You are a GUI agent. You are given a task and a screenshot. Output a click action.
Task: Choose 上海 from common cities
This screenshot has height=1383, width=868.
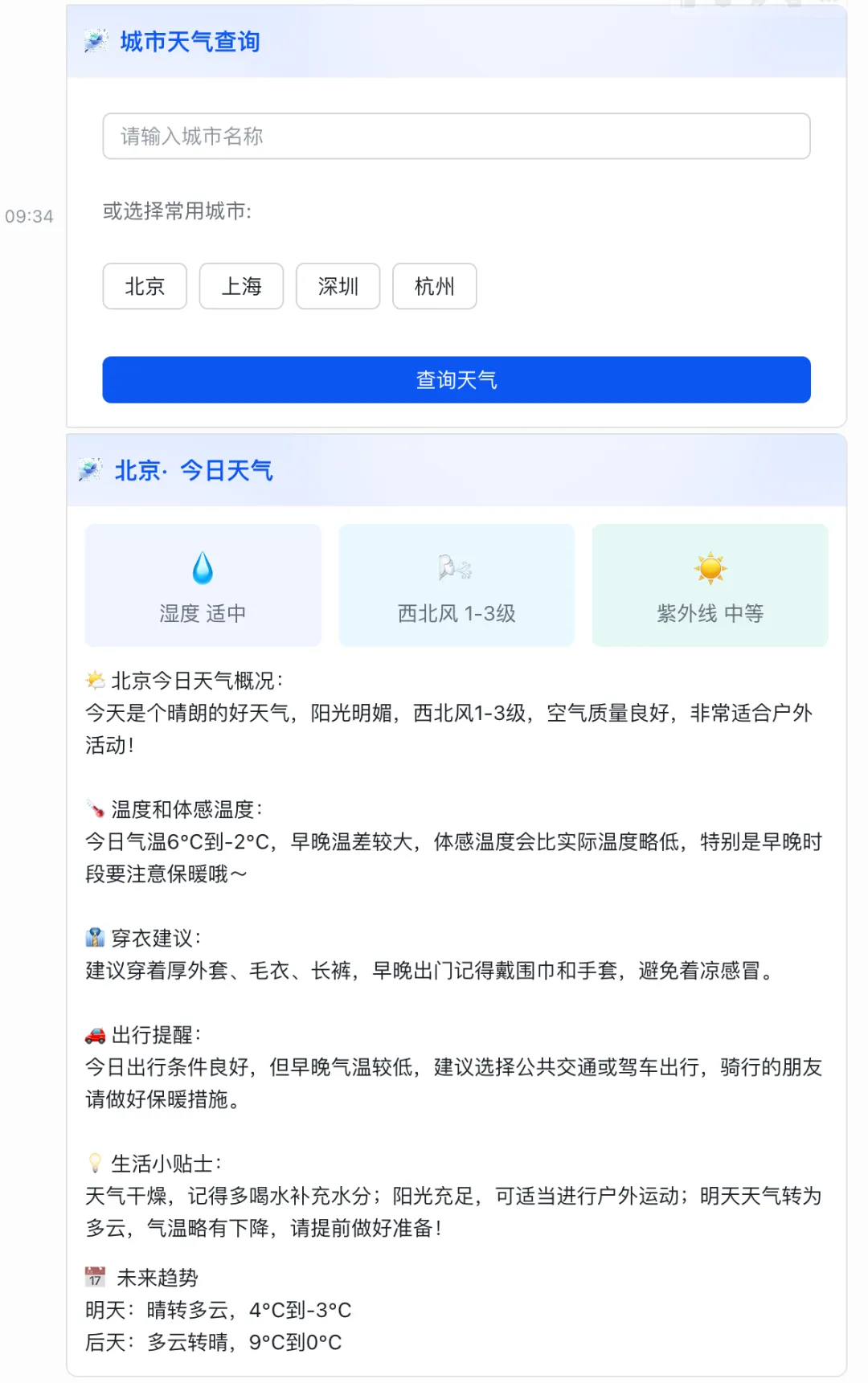coord(241,286)
